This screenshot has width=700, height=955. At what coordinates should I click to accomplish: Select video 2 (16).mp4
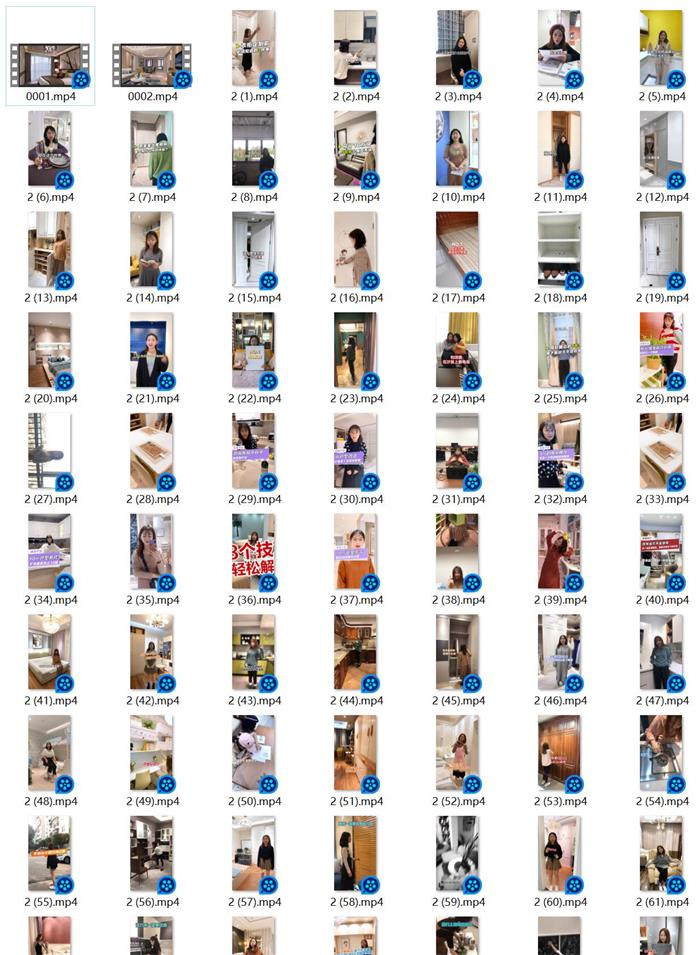354,249
